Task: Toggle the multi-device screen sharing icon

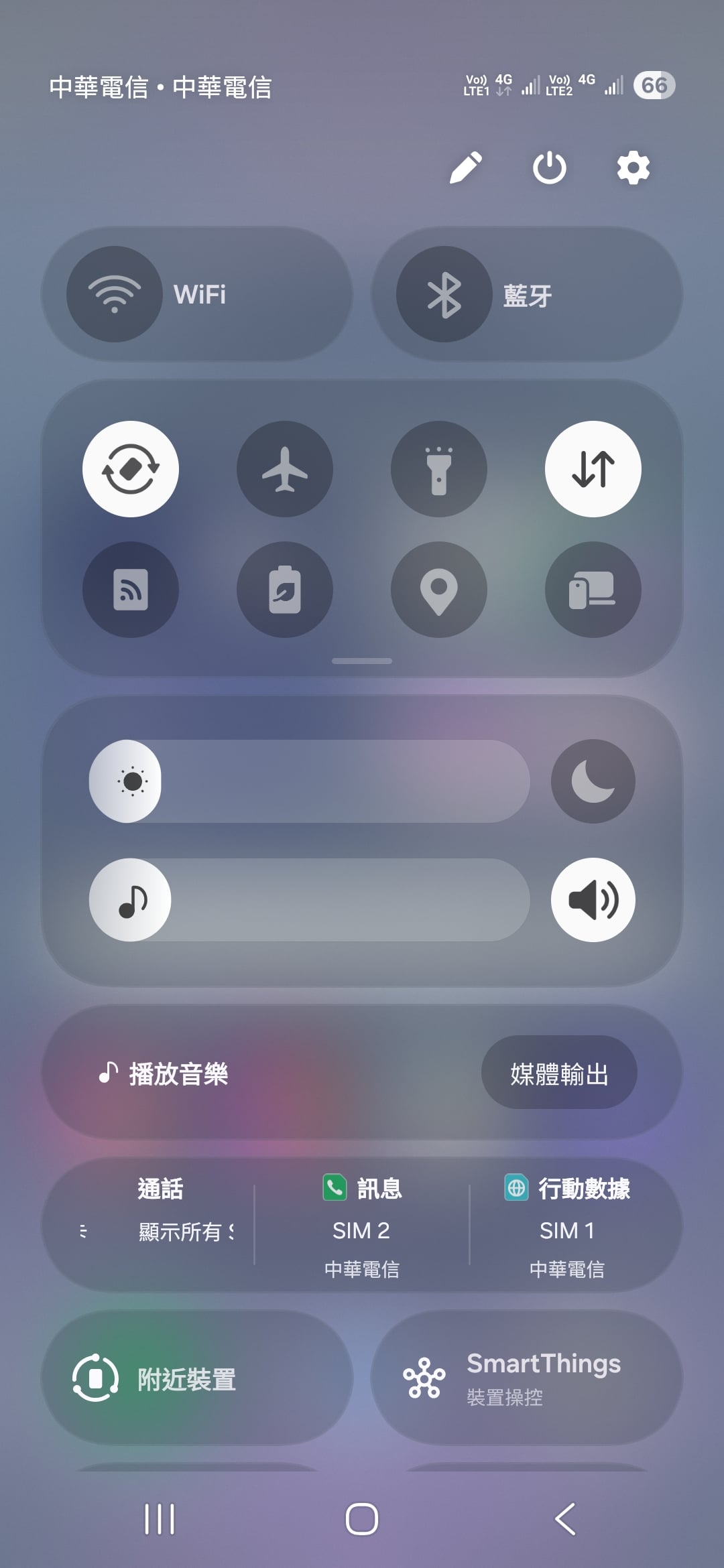Action: (x=593, y=590)
